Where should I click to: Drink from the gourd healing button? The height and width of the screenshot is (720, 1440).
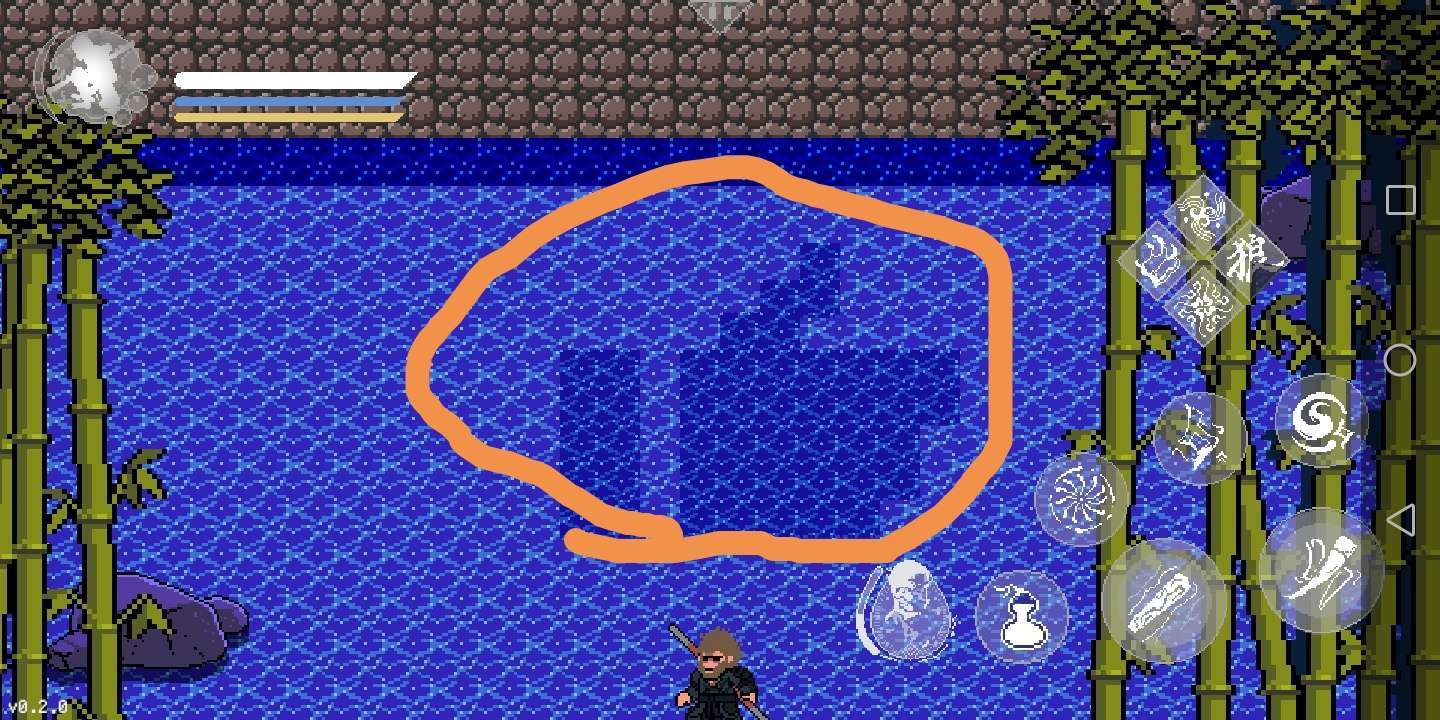pos(1020,617)
